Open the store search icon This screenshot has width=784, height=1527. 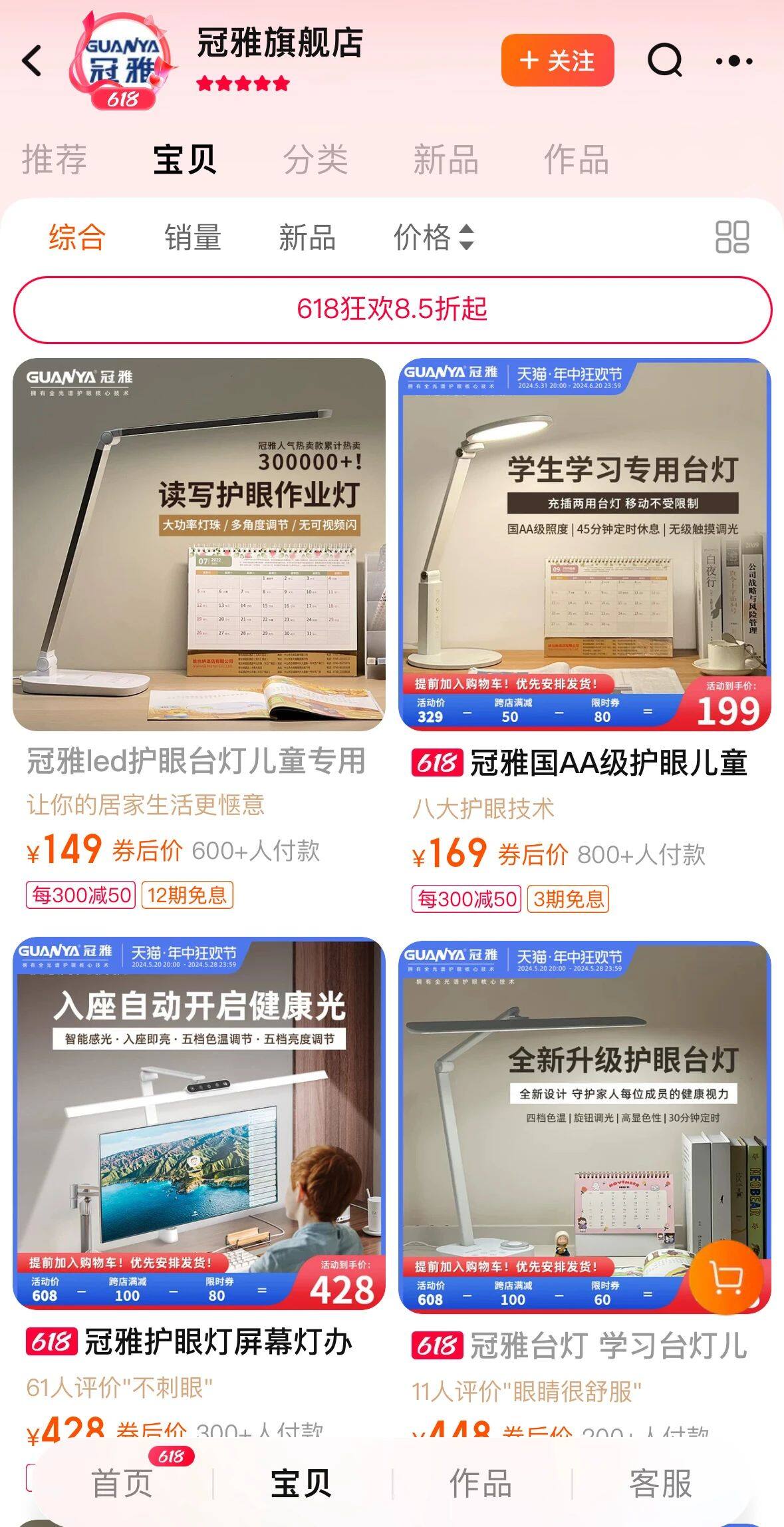[664, 61]
